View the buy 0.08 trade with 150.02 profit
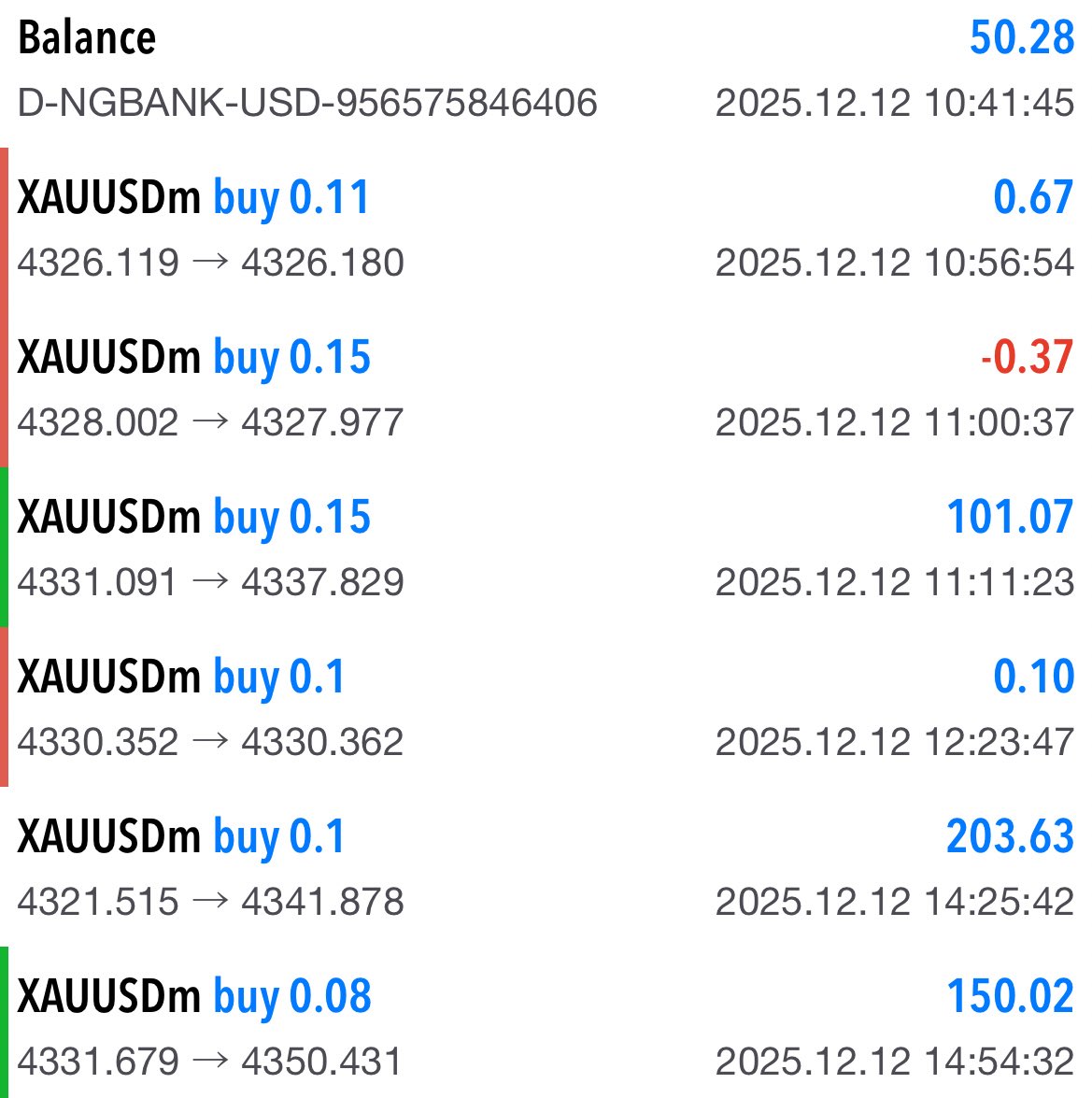The height and width of the screenshot is (1098, 1092). (x=546, y=1026)
